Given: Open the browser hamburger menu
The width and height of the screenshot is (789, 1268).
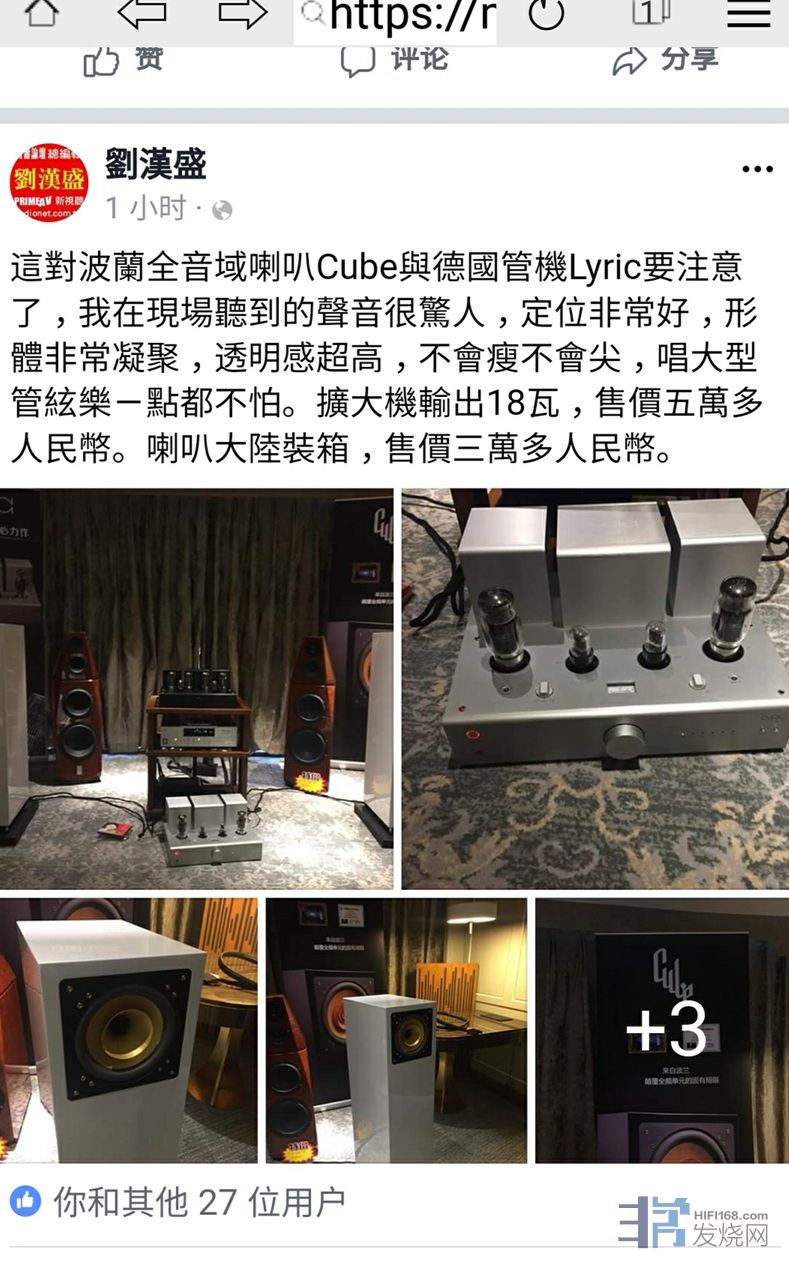Looking at the screenshot, I should 748,14.
